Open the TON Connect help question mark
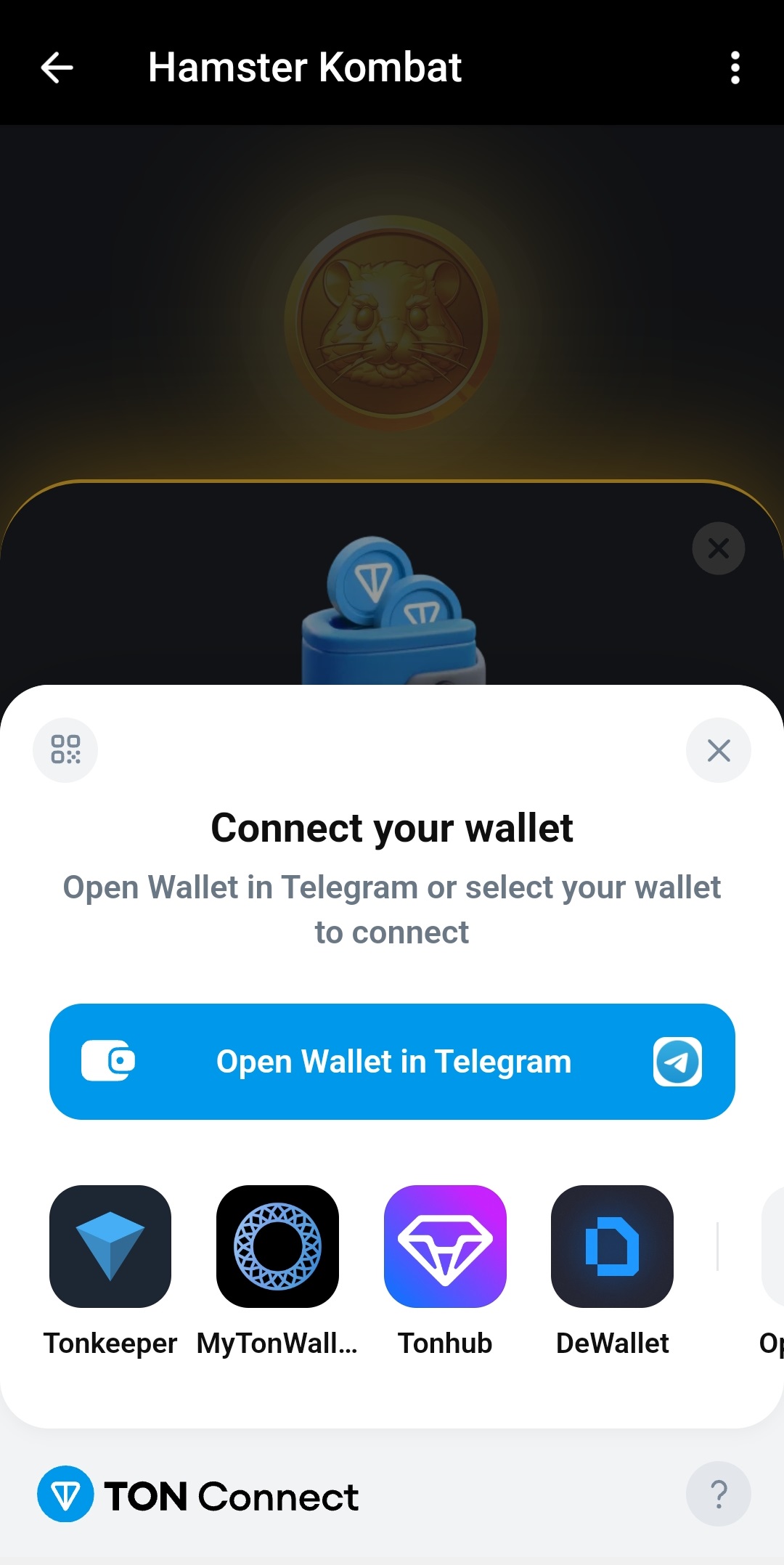The height and width of the screenshot is (1565, 784). (718, 1494)
